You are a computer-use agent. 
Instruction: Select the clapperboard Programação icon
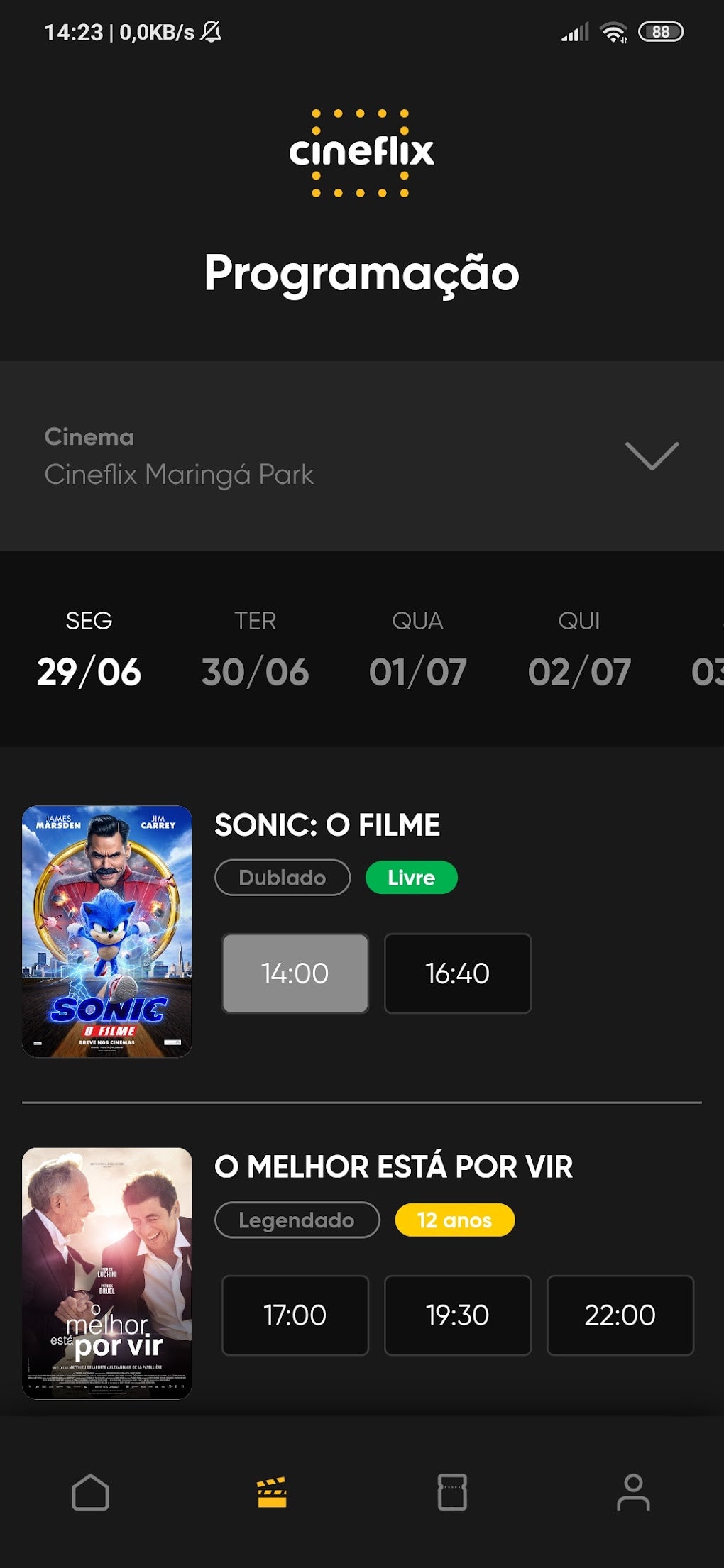pos(271,1490)
